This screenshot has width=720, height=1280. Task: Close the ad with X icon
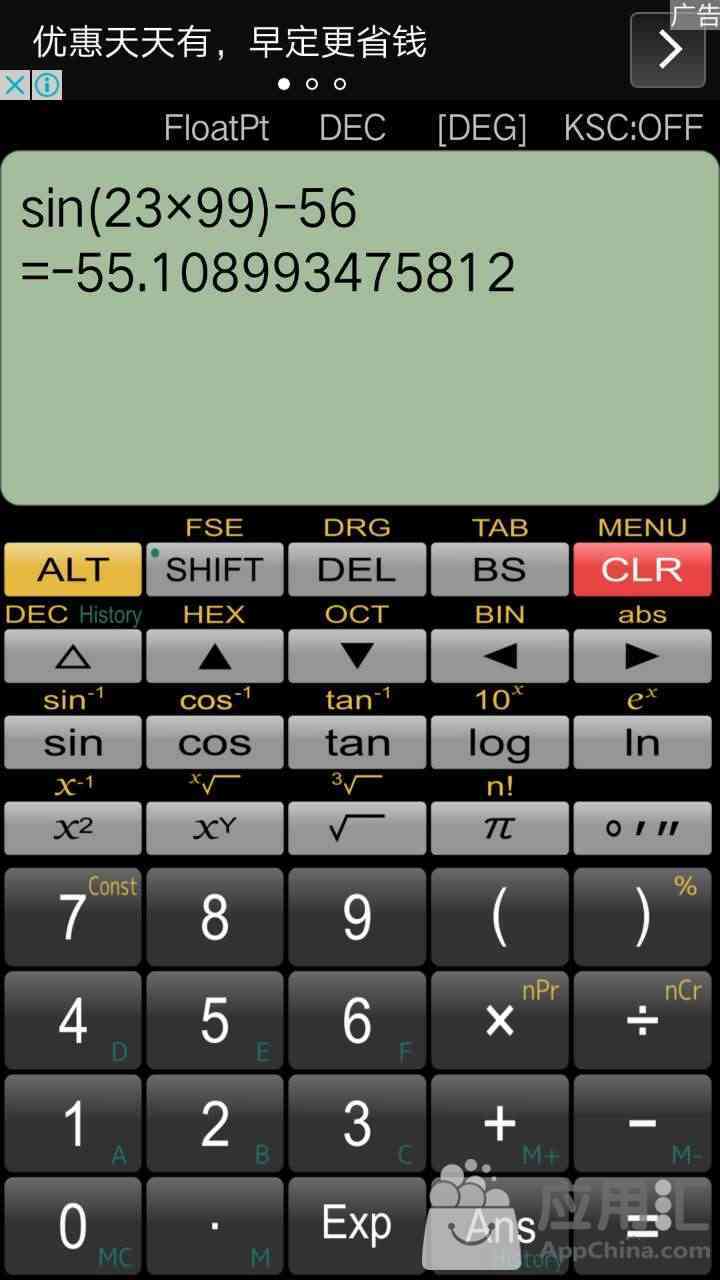coord(14,85)
